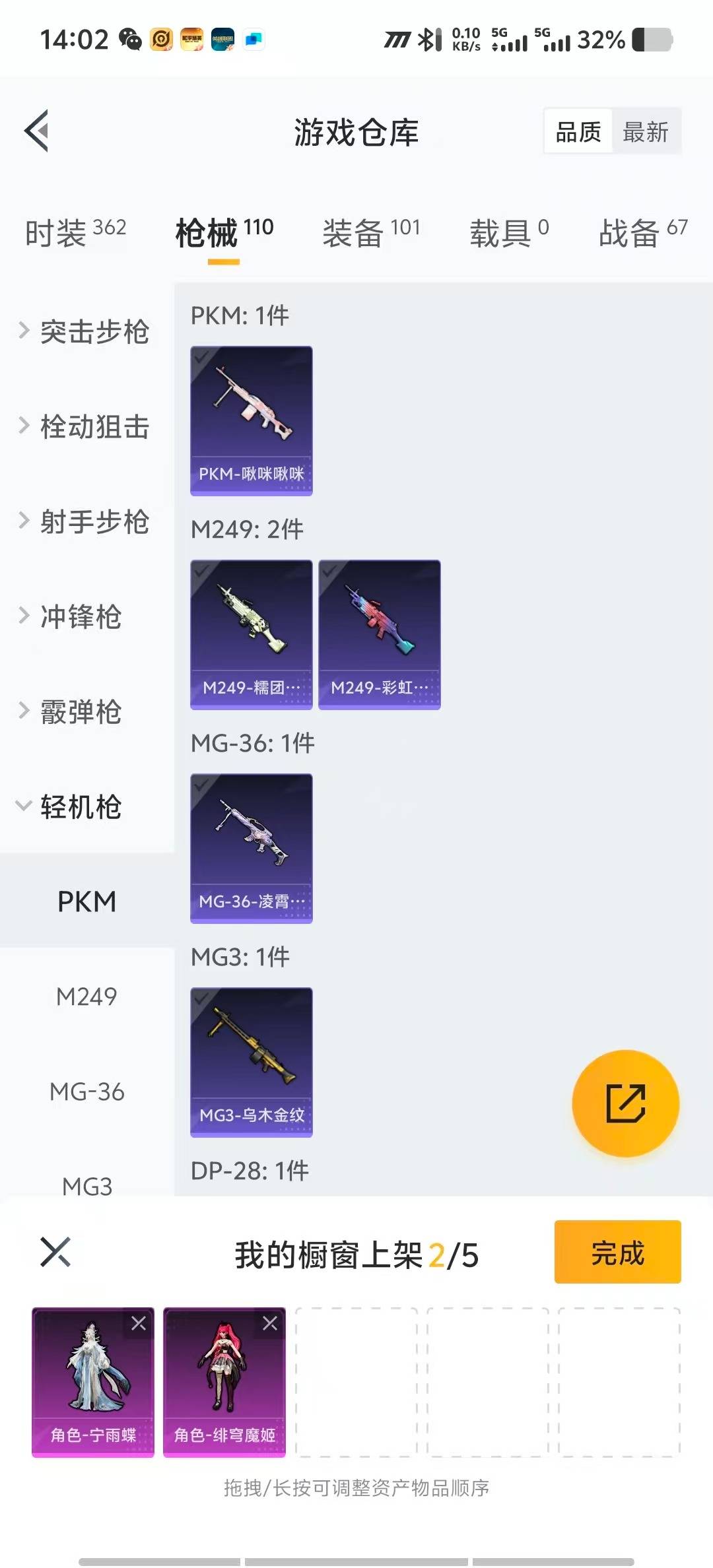
Task: Sort items by 品质
Action: pyautogui.click(x=578, y=132)
